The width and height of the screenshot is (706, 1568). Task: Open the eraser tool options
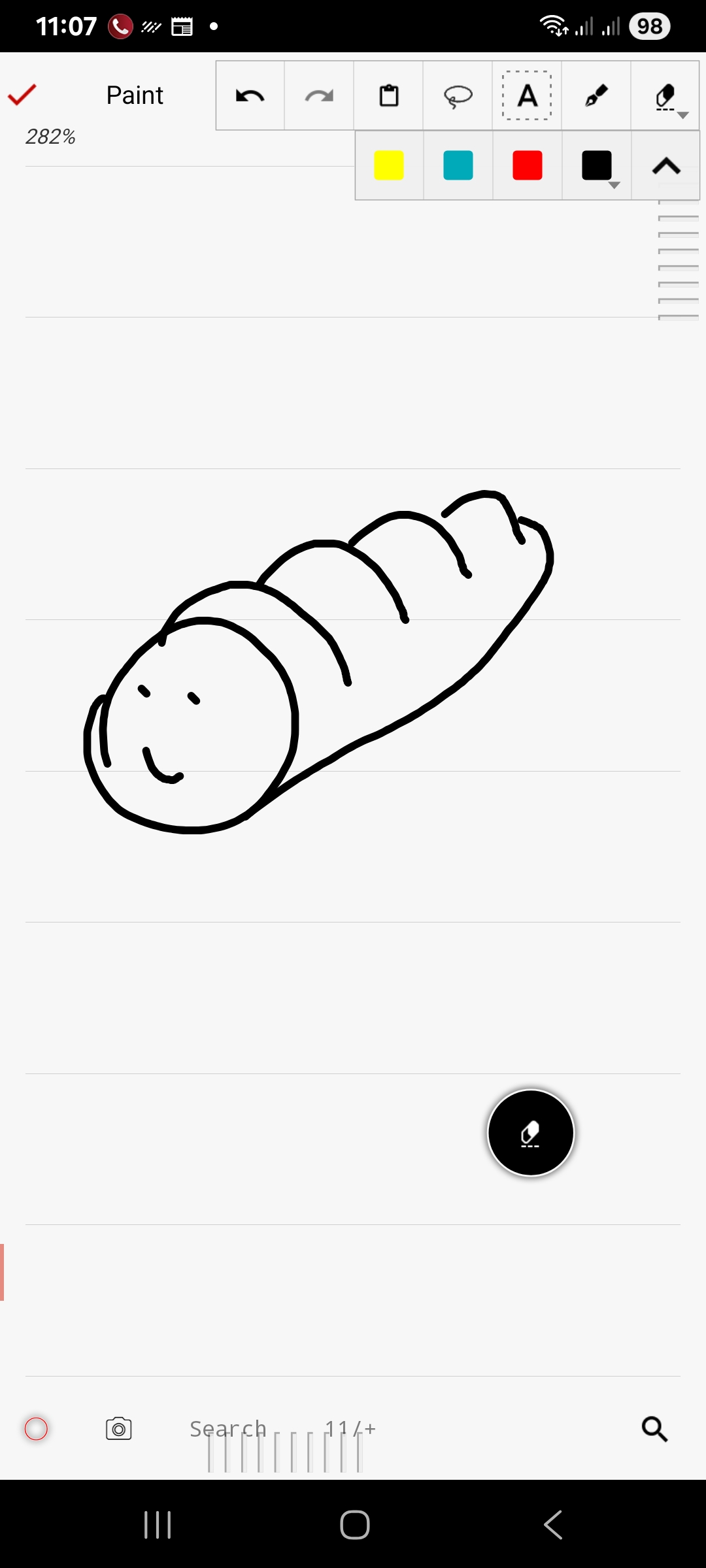(667, 97)
